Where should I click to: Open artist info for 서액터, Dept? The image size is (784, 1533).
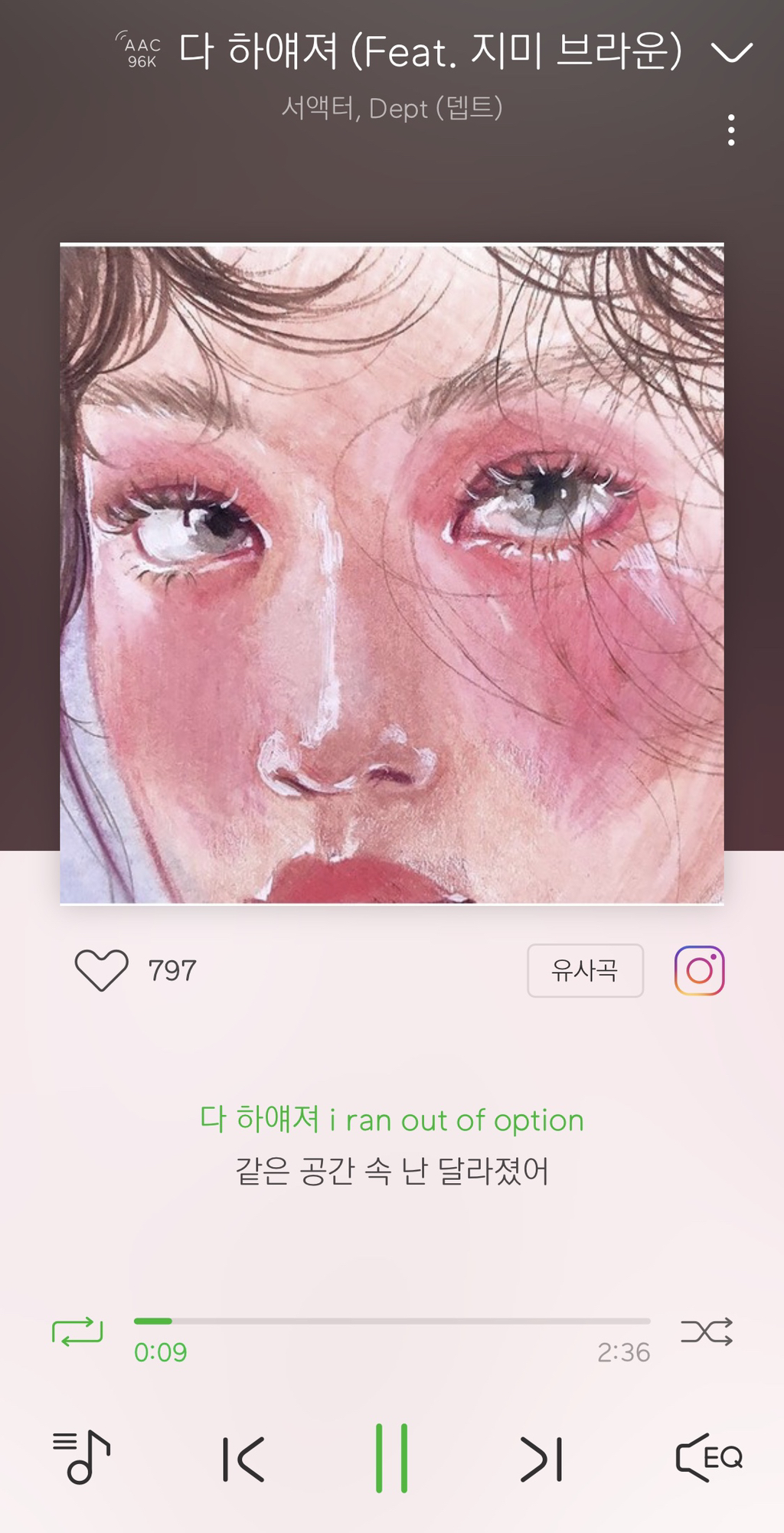(x=391, y=108)
